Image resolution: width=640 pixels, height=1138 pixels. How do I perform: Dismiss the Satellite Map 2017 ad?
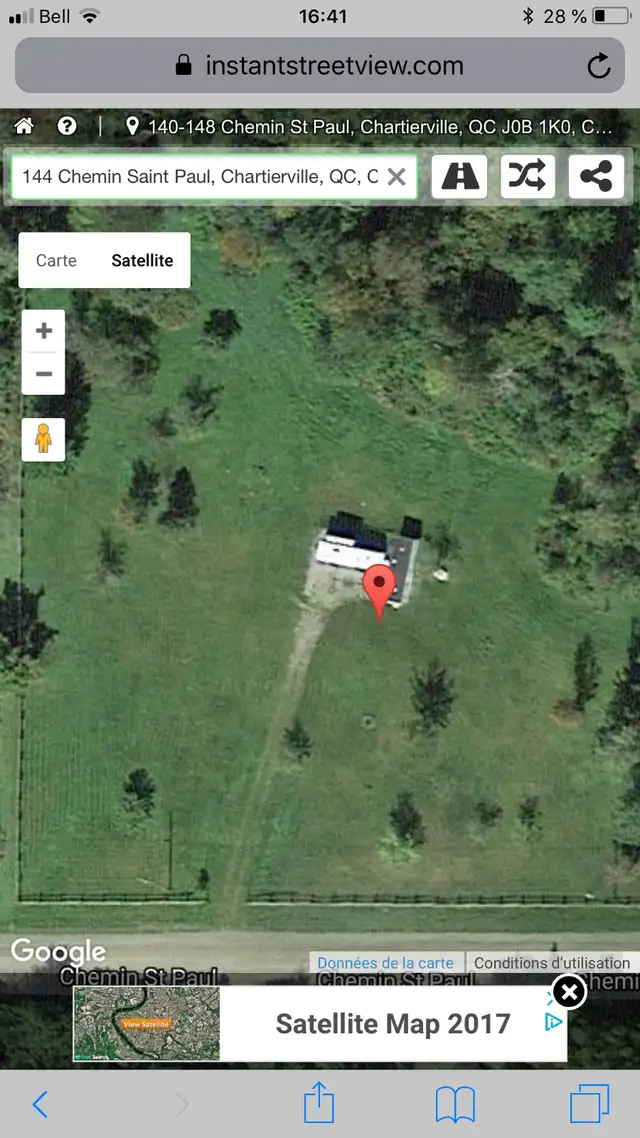[x=569, y=992]
